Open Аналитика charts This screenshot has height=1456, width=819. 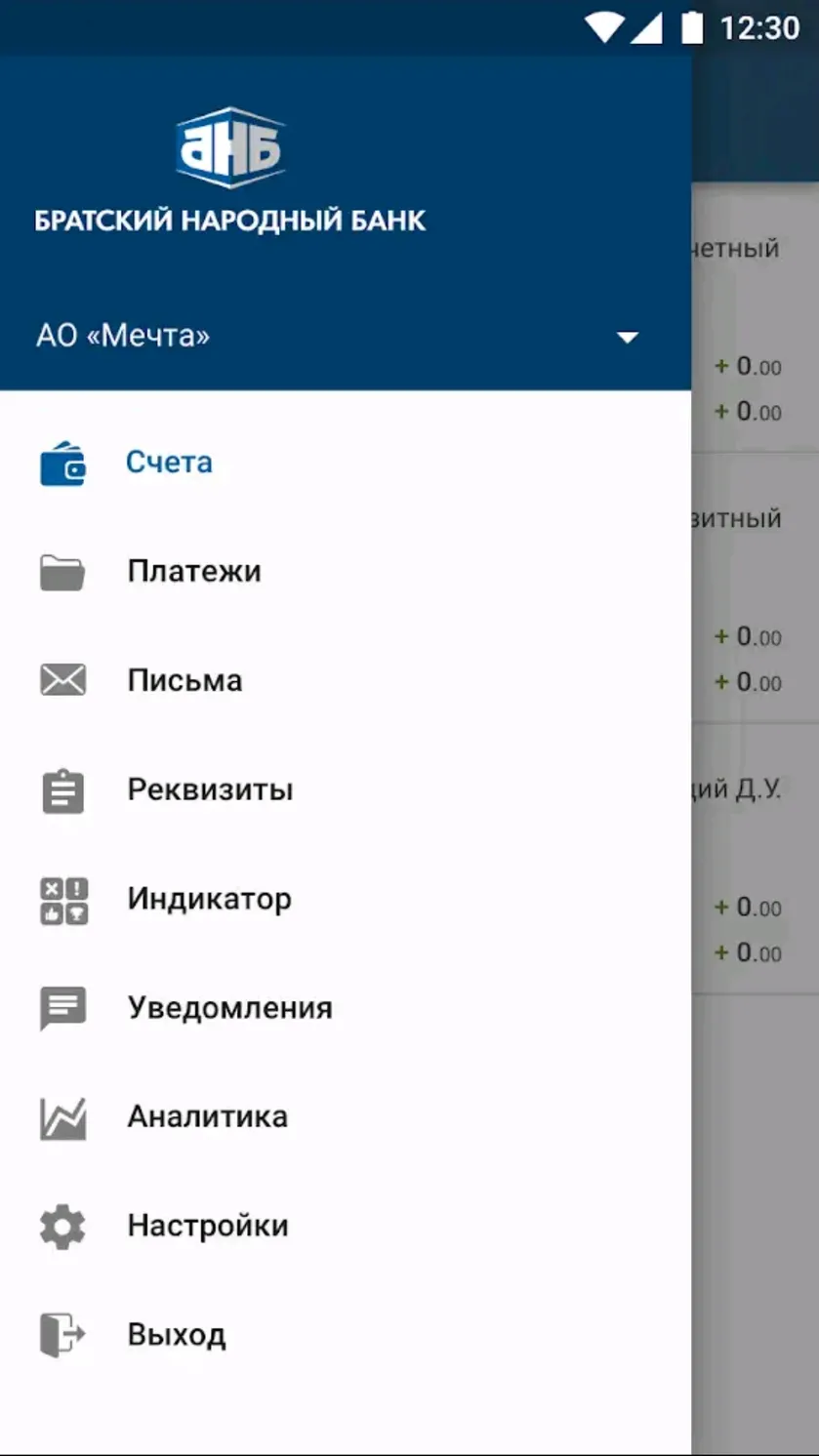point(346,1116)
